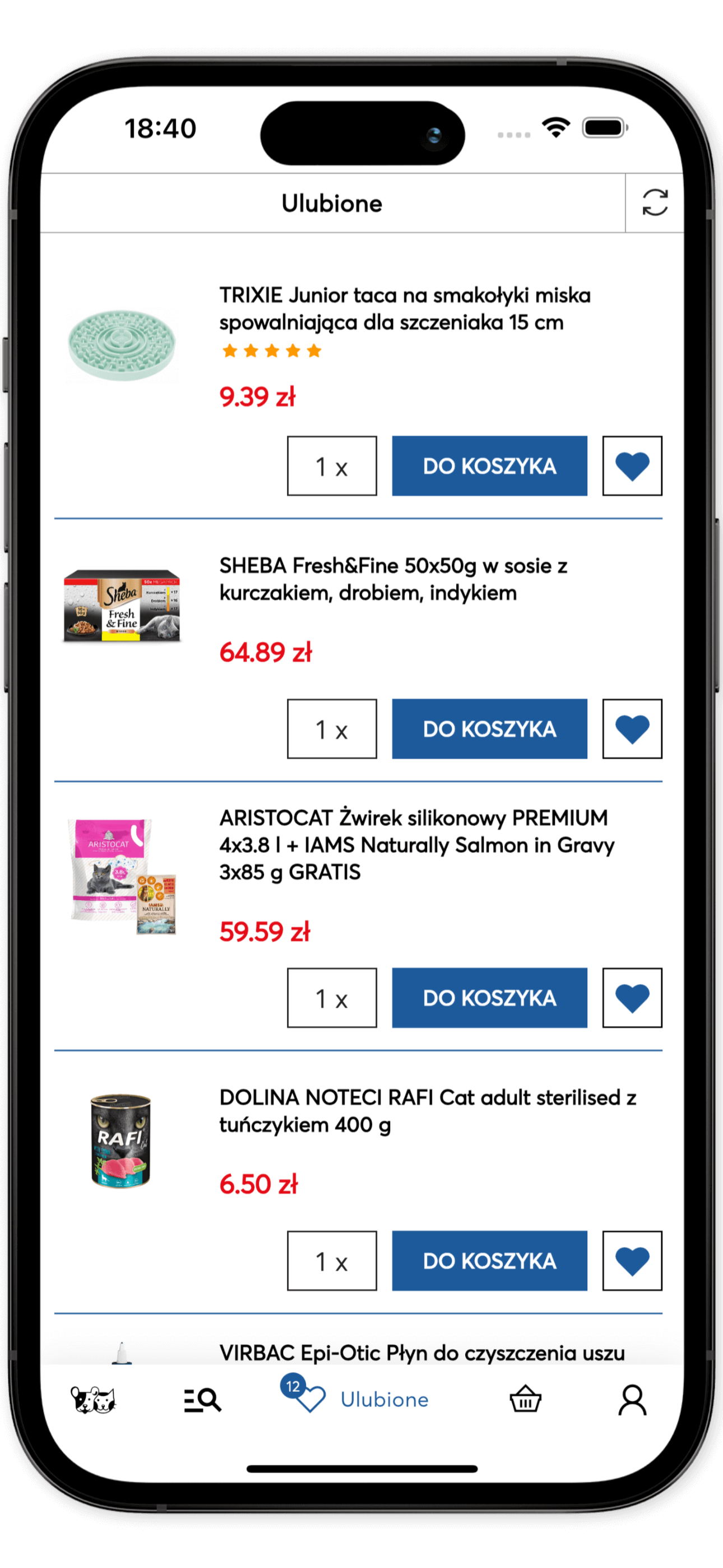The height and width of the screenshot is (1568, 723).
Task: Add TRIXIE Junior taca to cart
Action: click(489, 465)
